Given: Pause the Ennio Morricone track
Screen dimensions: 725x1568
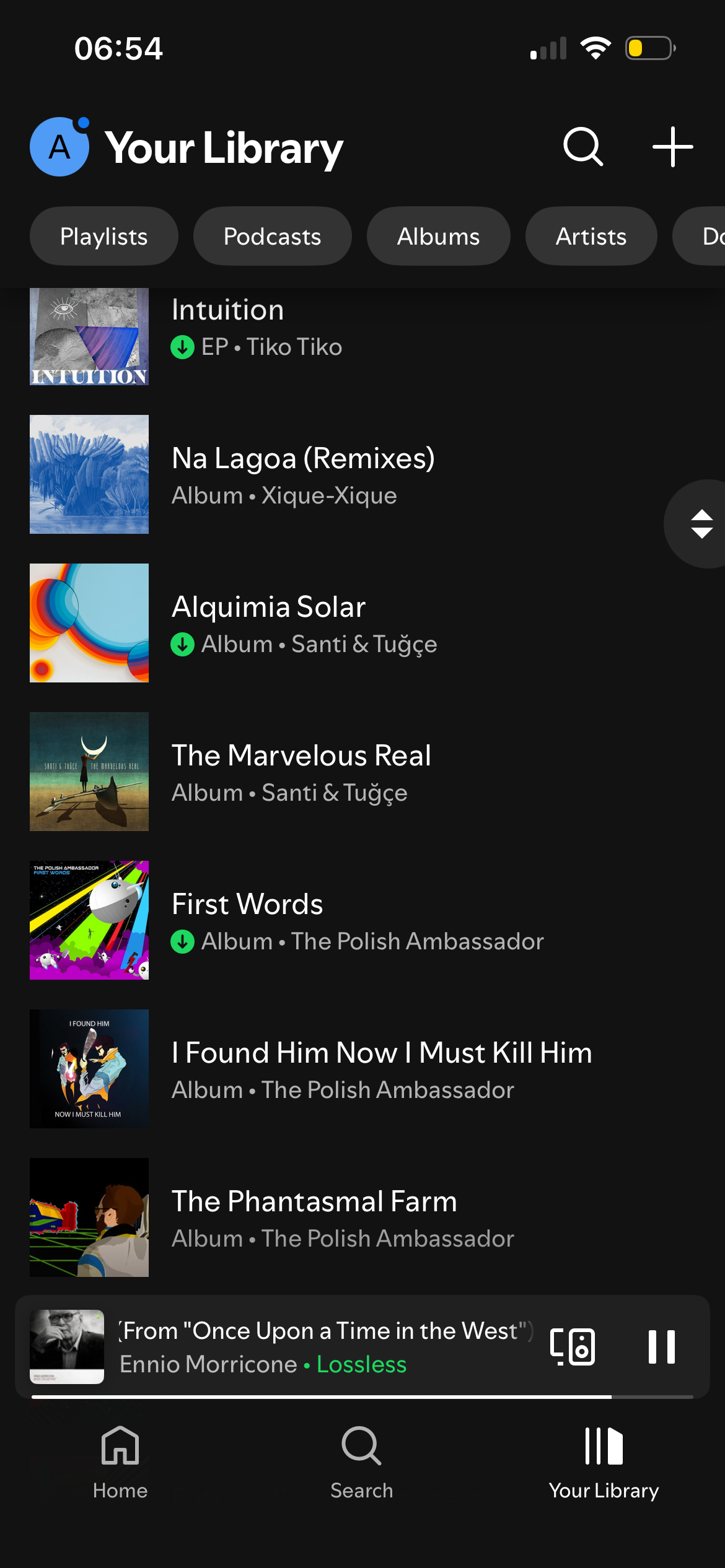Looking at the screenshot, I should click(x=661, y=1347).
